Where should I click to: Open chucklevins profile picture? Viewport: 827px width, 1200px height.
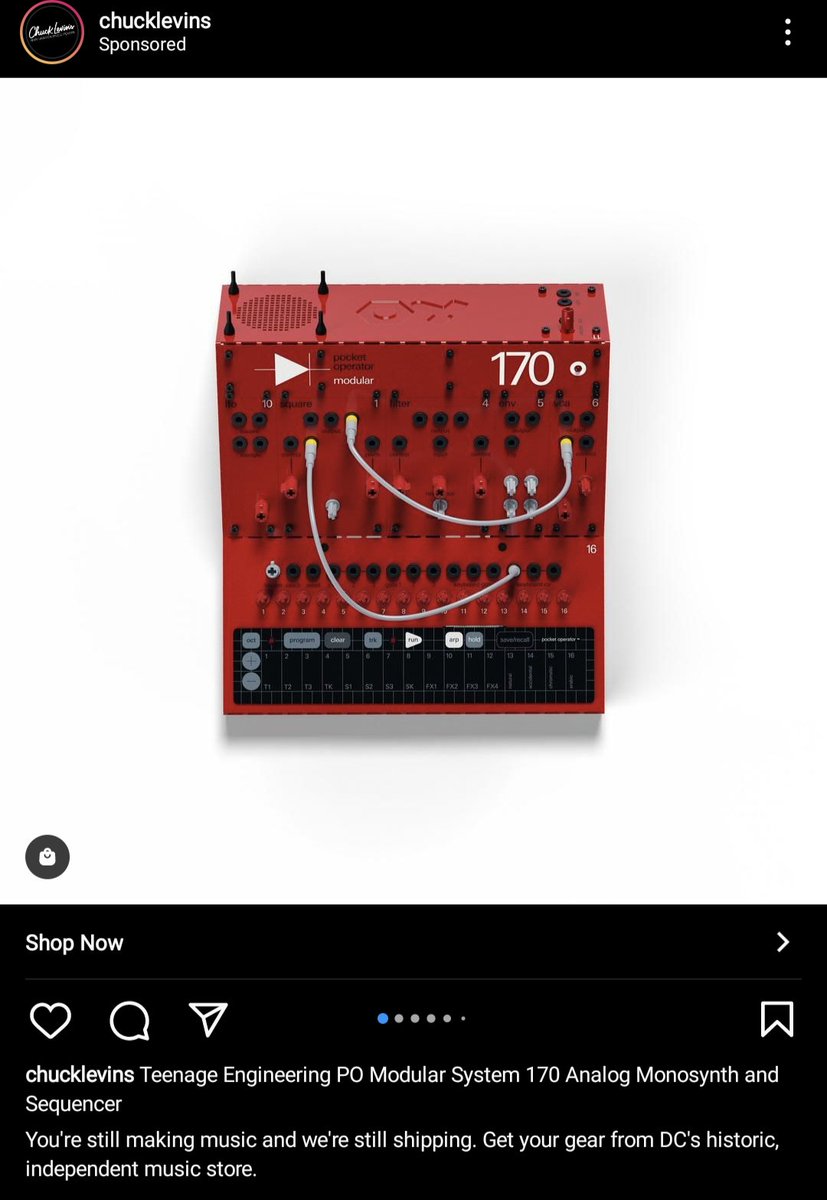tap(52, 33)
